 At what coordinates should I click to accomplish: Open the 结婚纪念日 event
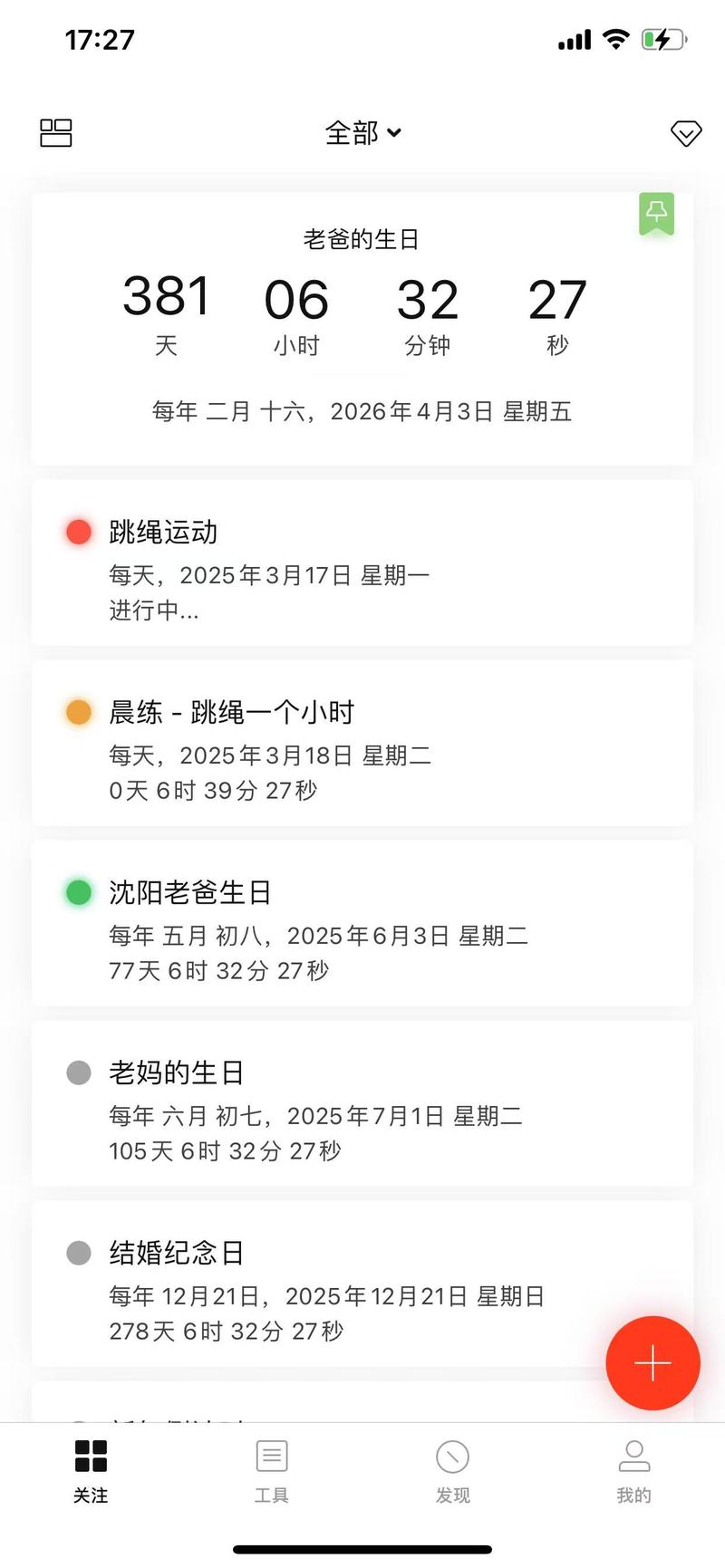click(362, 1284)
